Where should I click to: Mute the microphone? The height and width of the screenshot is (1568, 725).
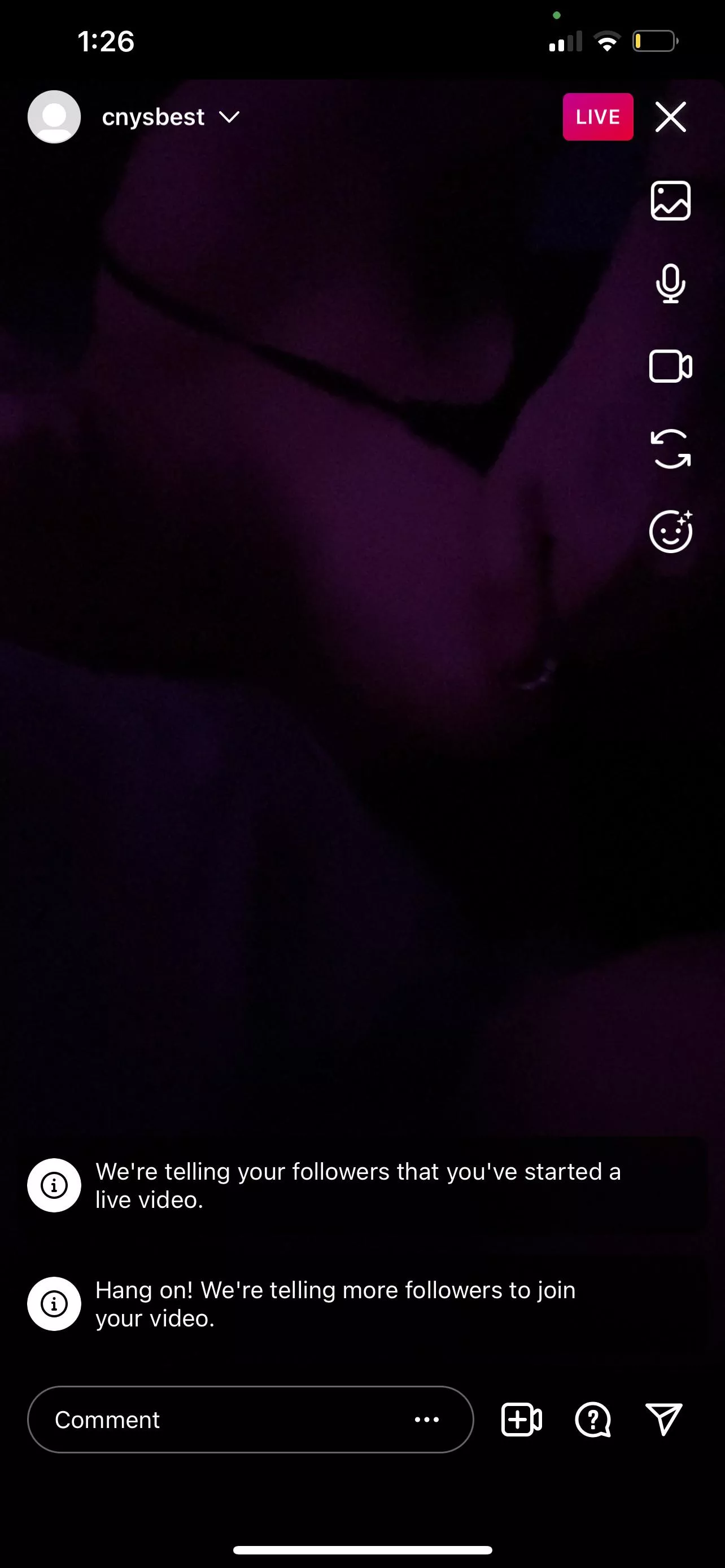point(670,284)
